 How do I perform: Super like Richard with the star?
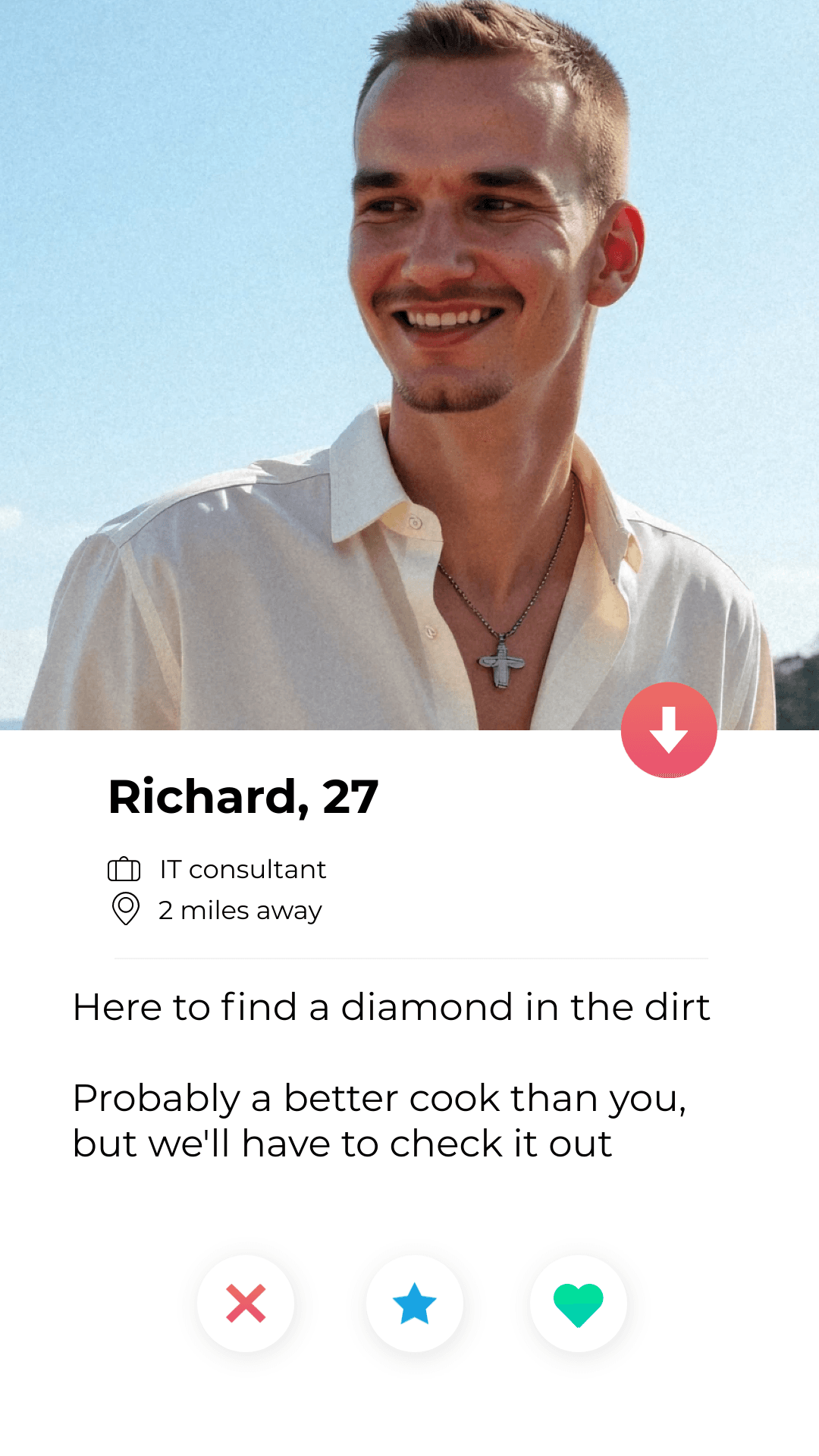(x=414, y=1303)
